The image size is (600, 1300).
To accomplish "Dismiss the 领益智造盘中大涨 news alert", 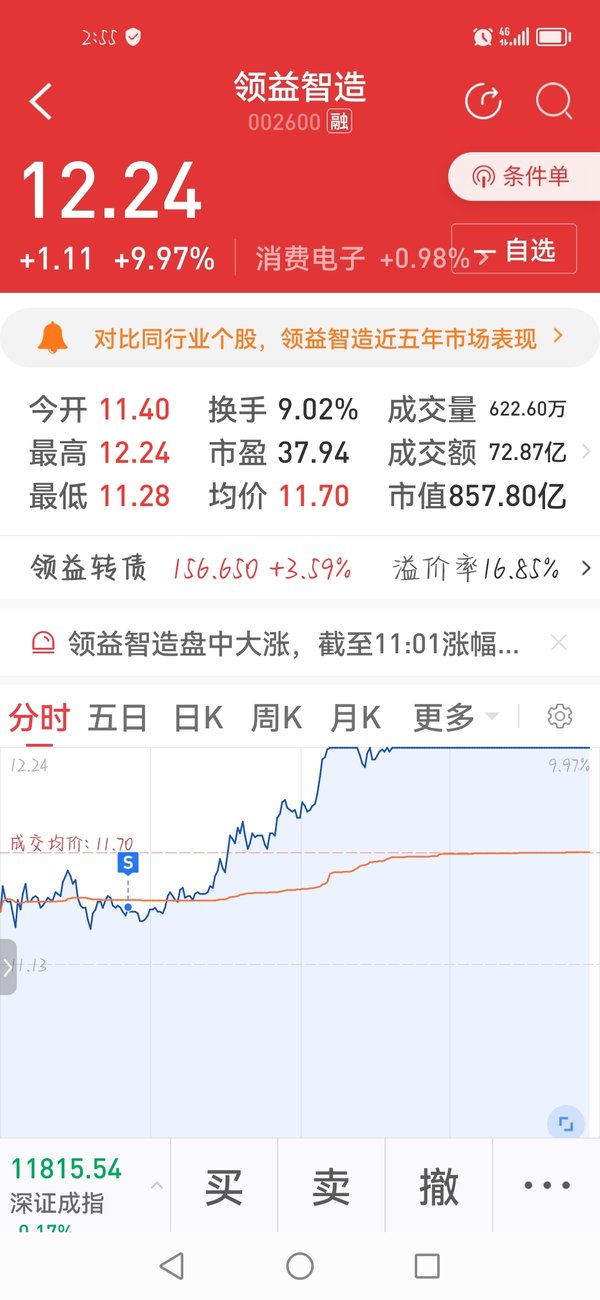I will click(559, 643).
